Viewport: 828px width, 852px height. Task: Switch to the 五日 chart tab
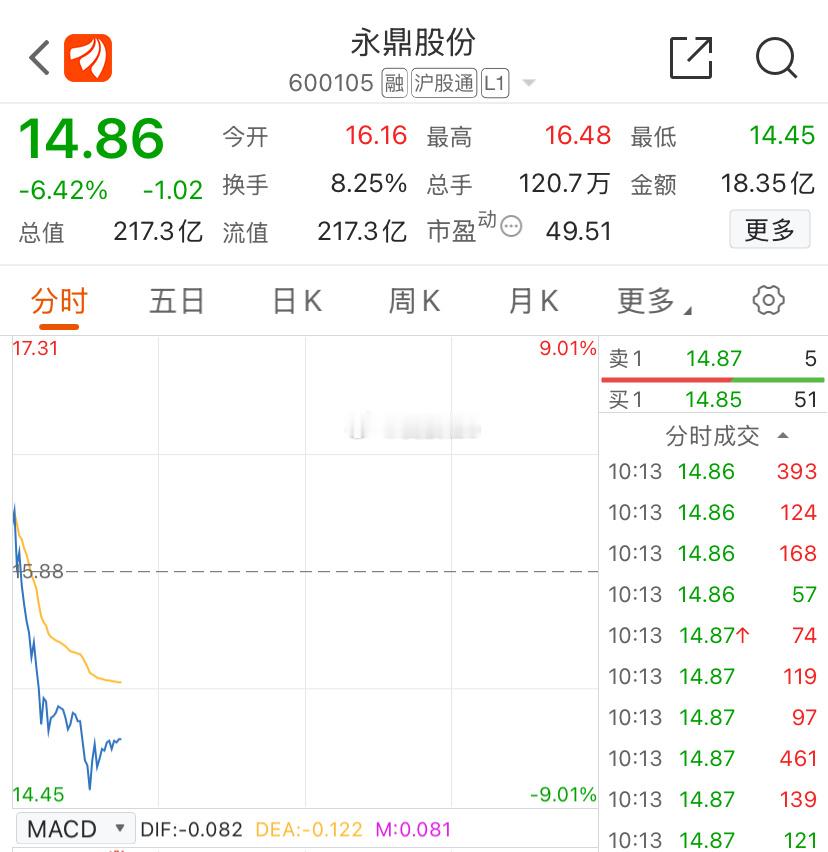[x=177, y=300]
